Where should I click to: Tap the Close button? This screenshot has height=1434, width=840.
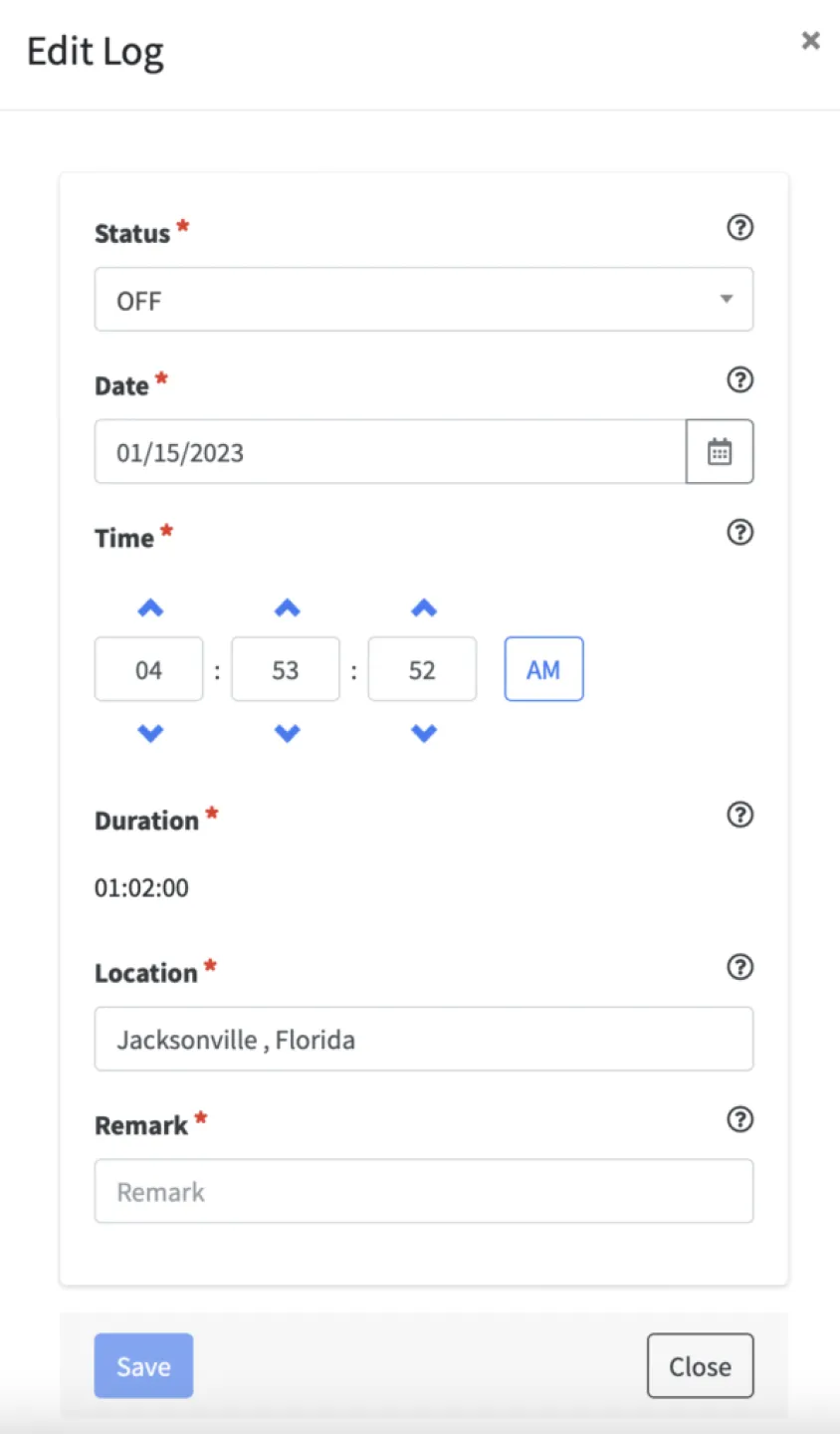[x=700, y=1365]
